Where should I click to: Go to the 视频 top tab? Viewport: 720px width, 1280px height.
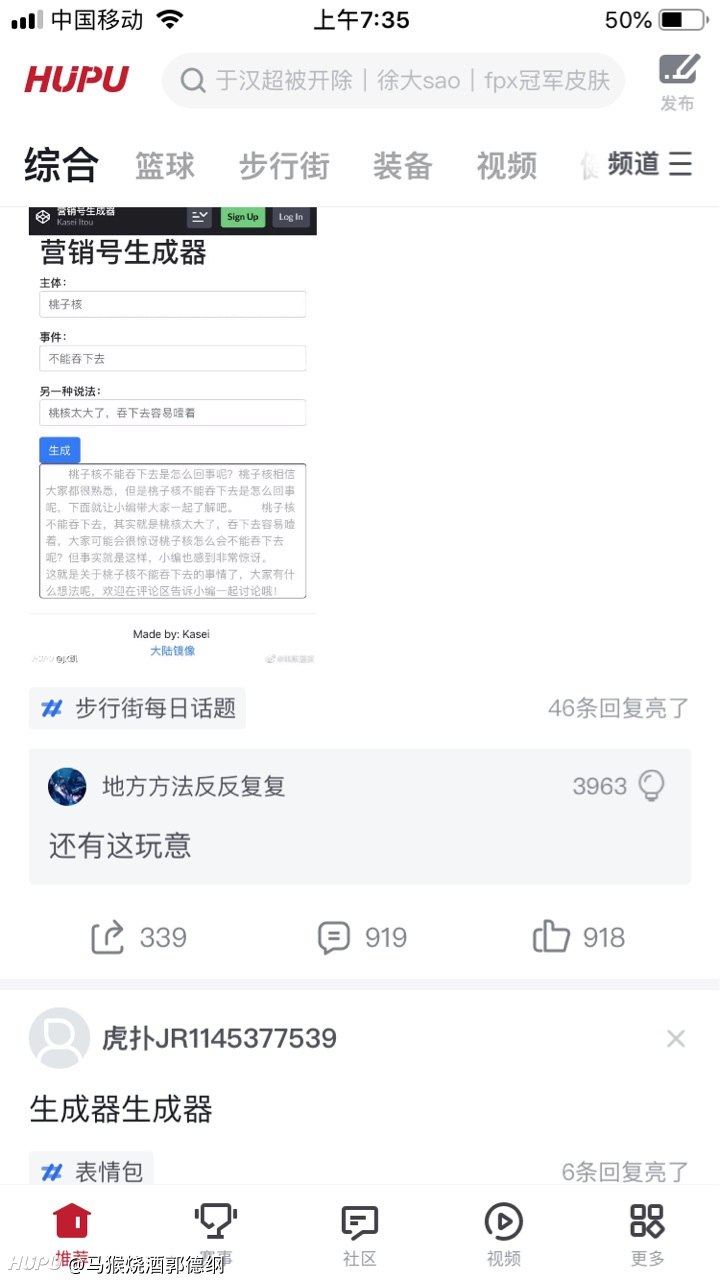[507, 165]
